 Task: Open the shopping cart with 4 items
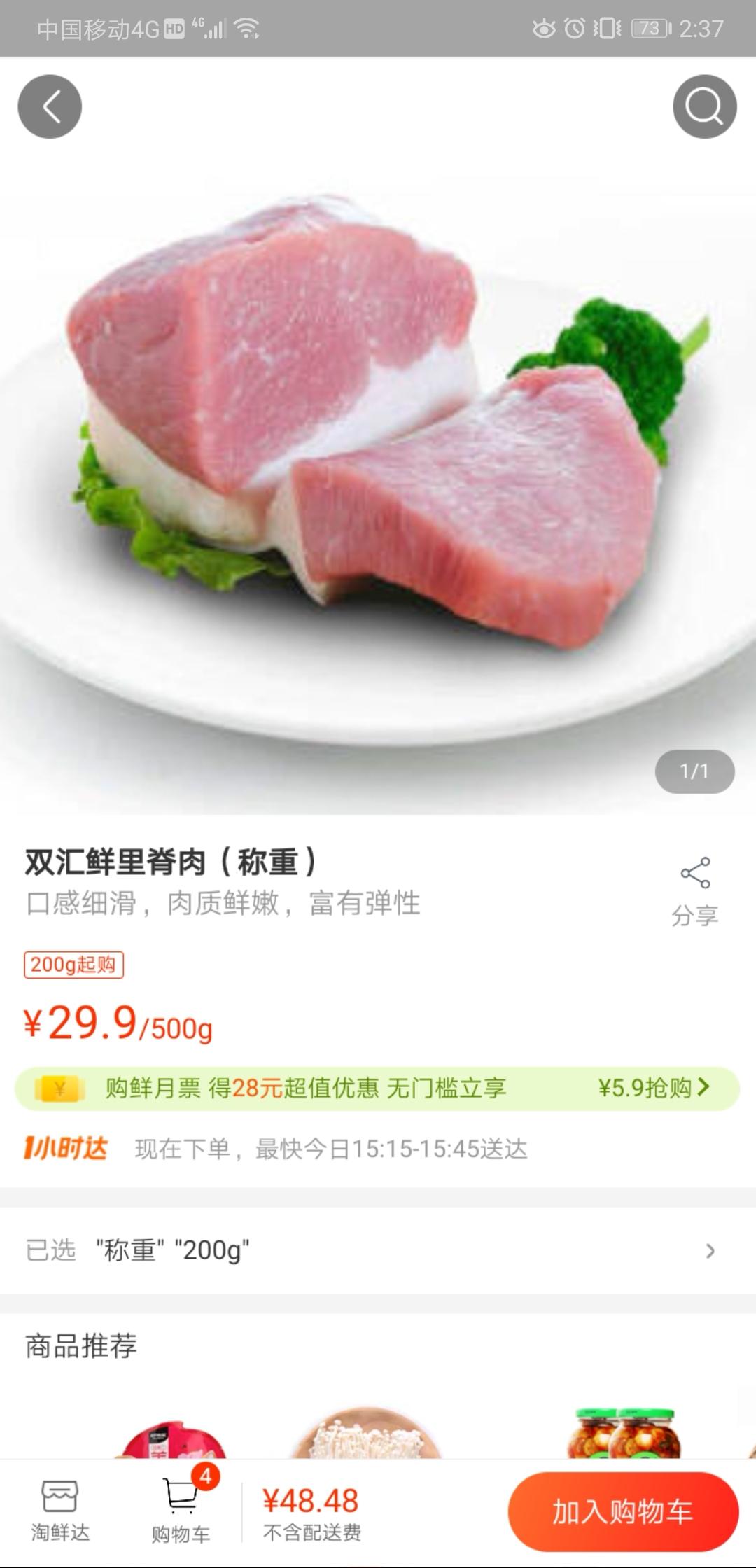click(181, 1498)
